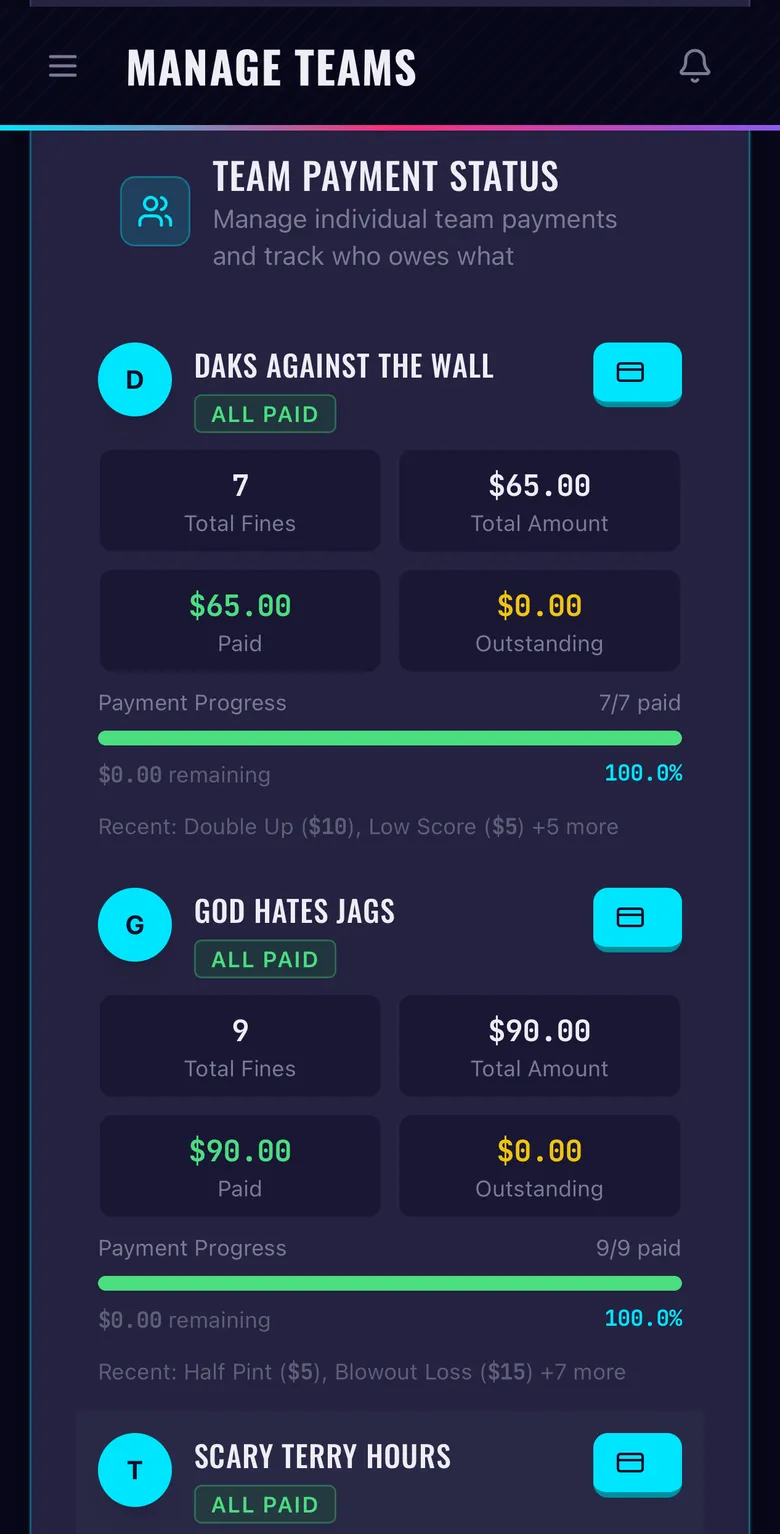
Task: Select the Team Payment Status header
Action: [x=385, y=175]
